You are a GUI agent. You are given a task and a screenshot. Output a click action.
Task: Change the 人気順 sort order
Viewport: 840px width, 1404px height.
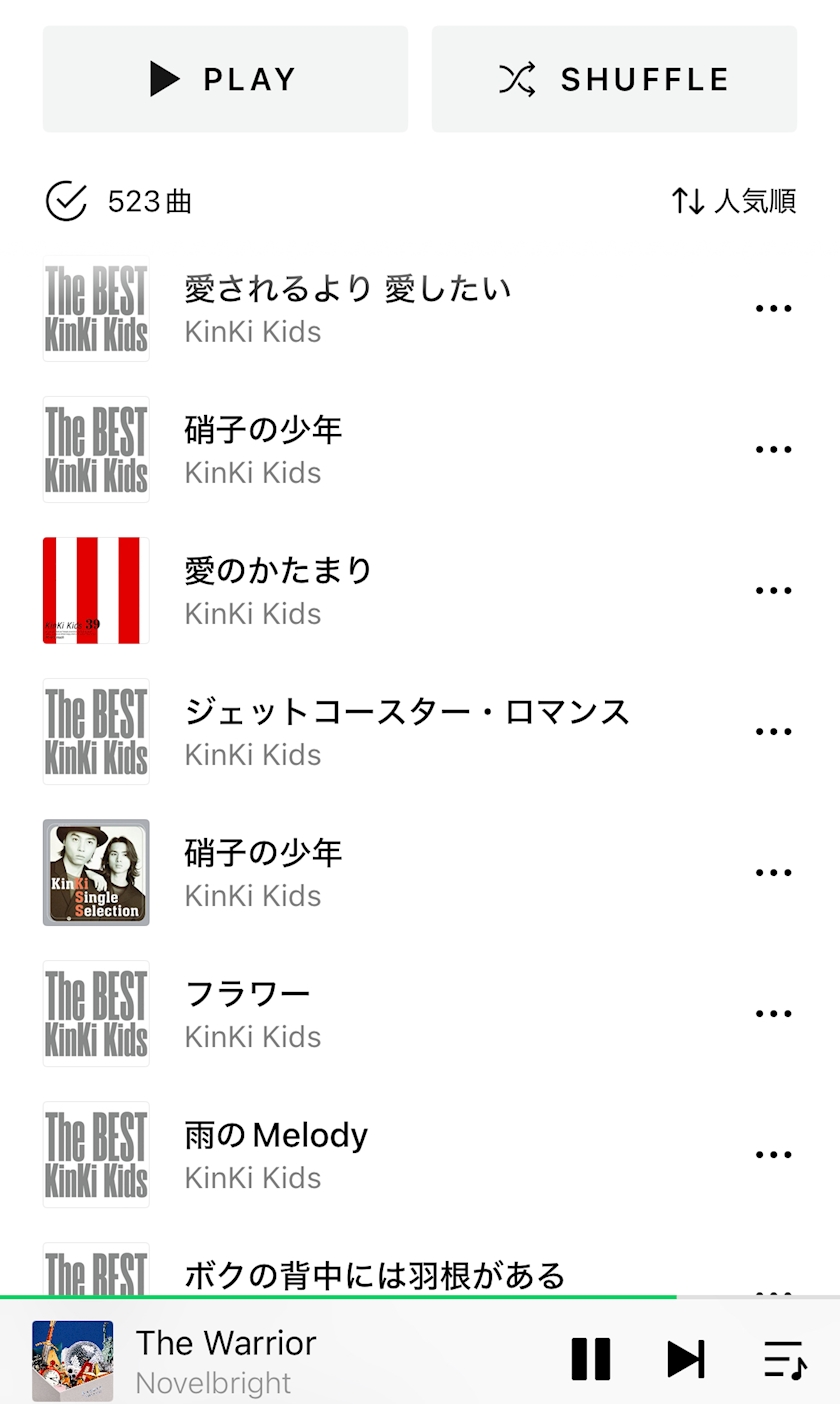tap(734, 201)
